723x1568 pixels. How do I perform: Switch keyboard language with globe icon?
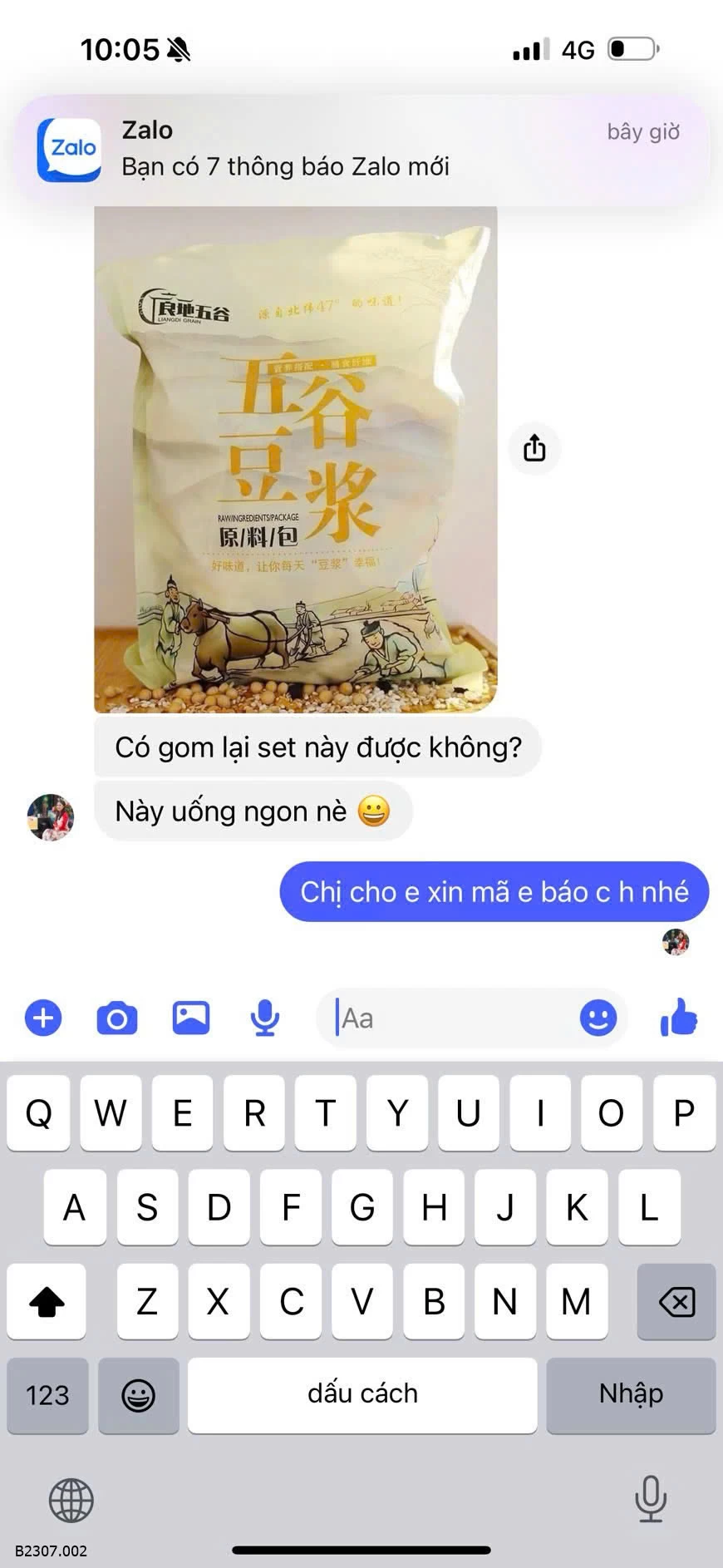(71, 1500)
